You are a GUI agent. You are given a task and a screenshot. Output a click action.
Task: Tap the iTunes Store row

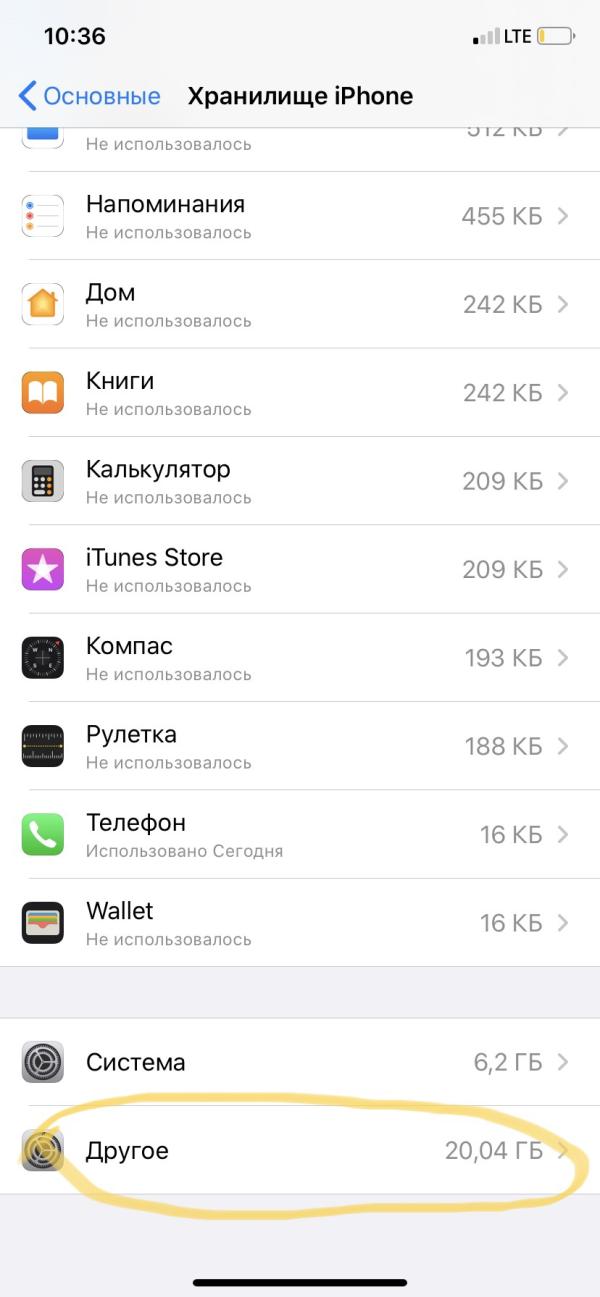pos(300,569)
